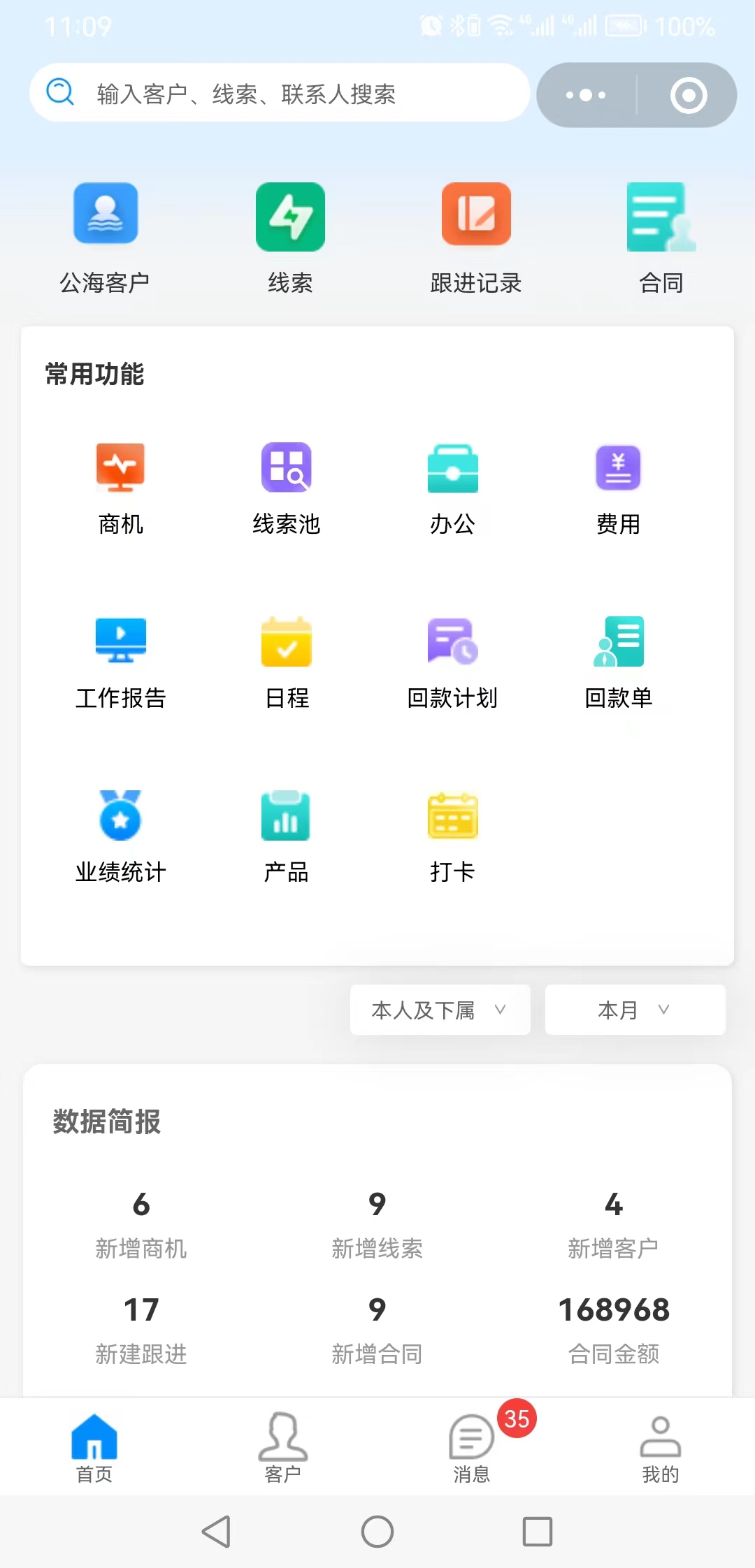Open the mini program more-options menu
The image size is (755, 1568).
586,95
